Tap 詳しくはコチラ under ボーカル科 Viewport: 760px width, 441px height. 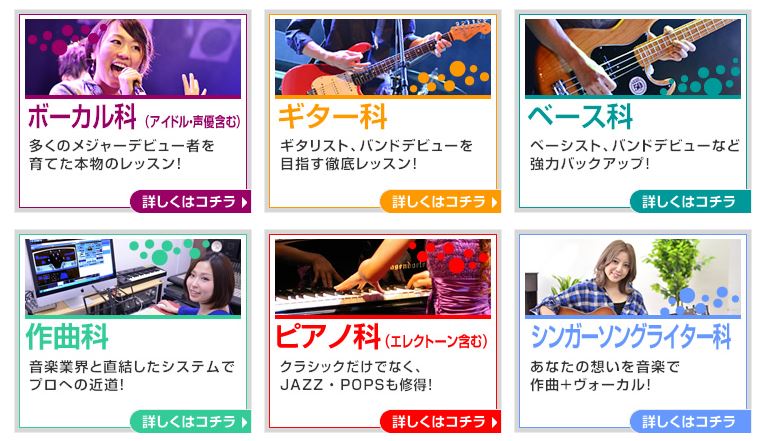pos(190,202)
